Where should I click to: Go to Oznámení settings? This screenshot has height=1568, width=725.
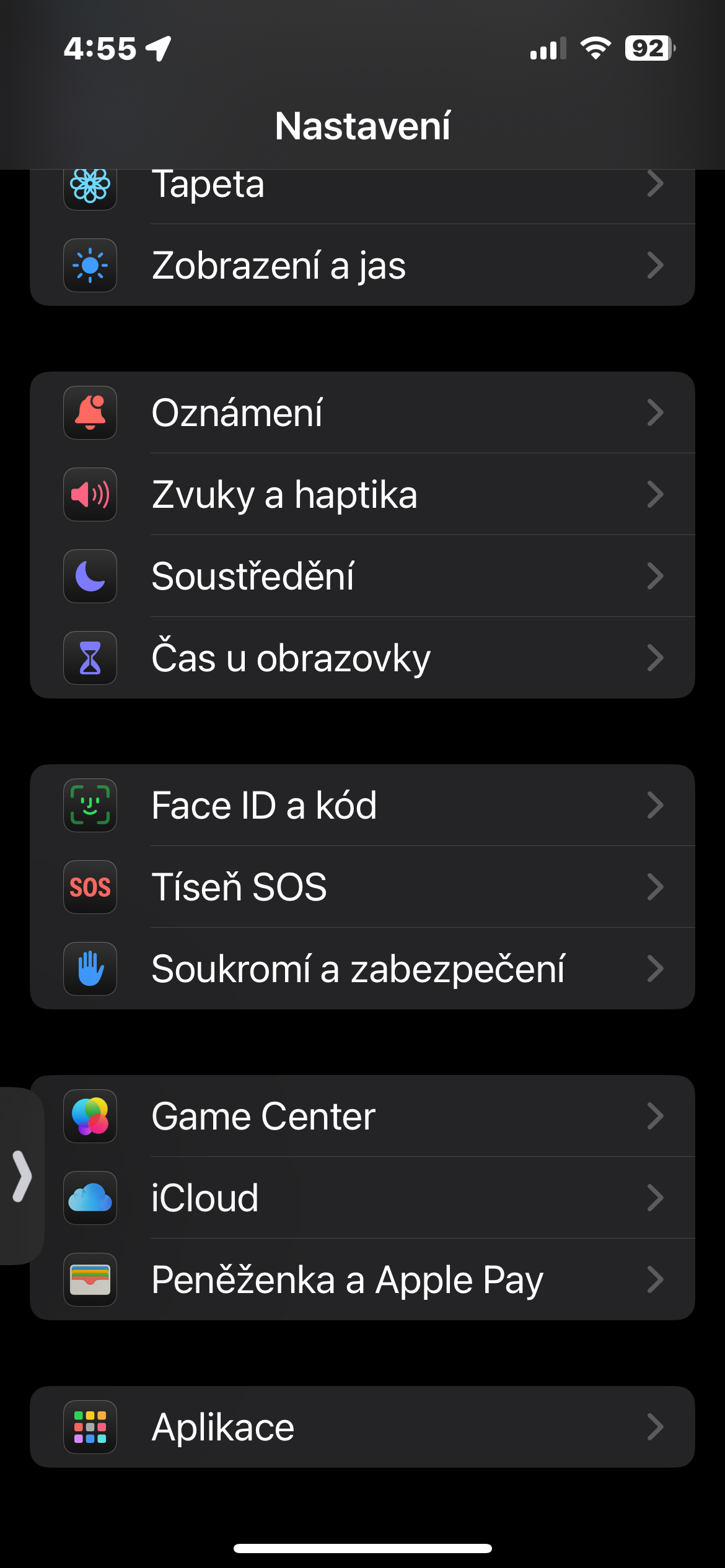pos(362,412)
